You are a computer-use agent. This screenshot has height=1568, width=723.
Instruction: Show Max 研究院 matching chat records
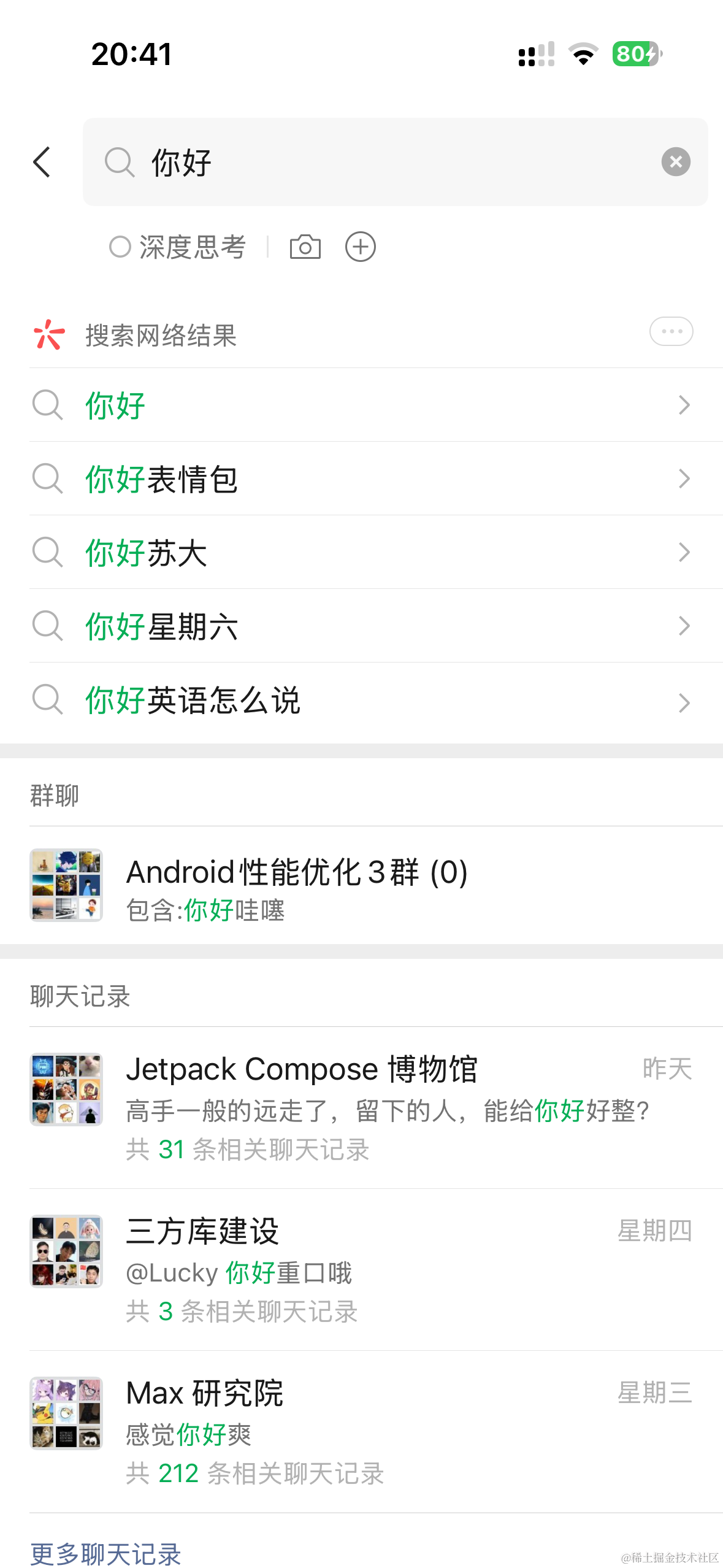point(362,1431)
